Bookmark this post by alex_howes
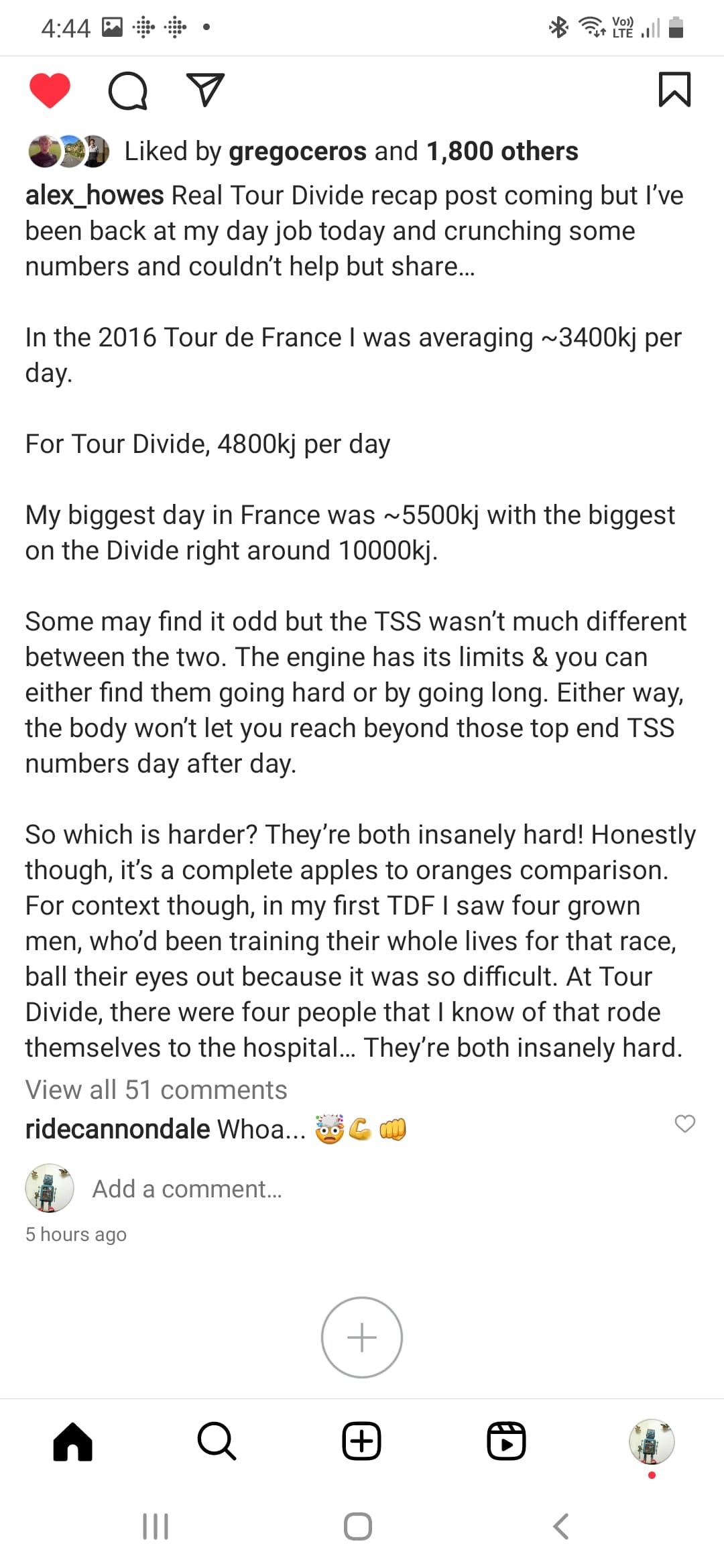This screenshot has width=724, height=1568. (674, 90)
